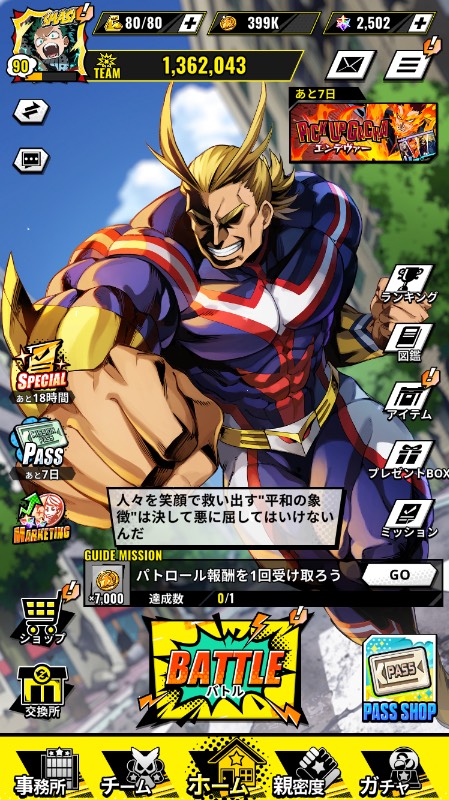
Task: Open the 図鑑 encyclopedia
Action: [409, 342]
